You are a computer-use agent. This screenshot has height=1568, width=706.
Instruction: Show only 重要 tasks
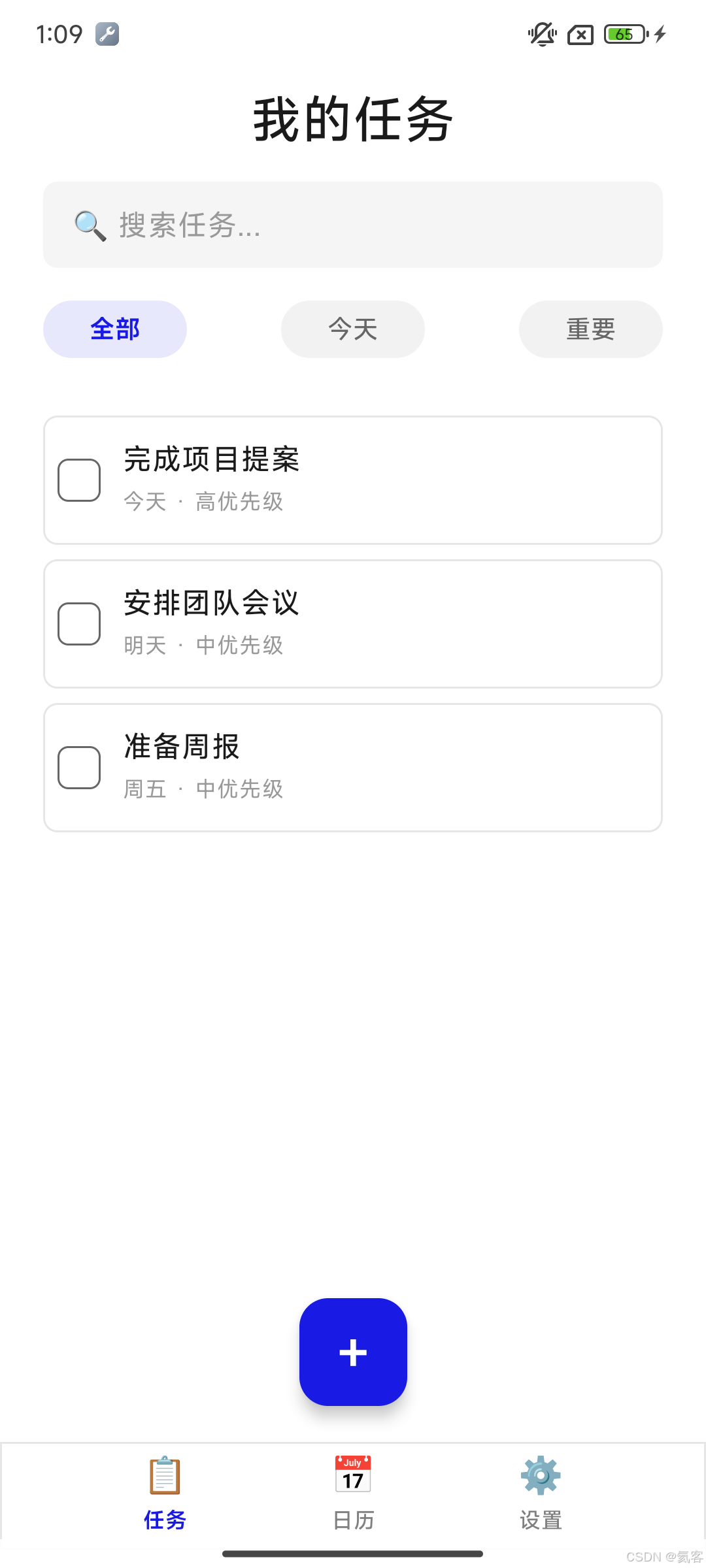point(591,329)
